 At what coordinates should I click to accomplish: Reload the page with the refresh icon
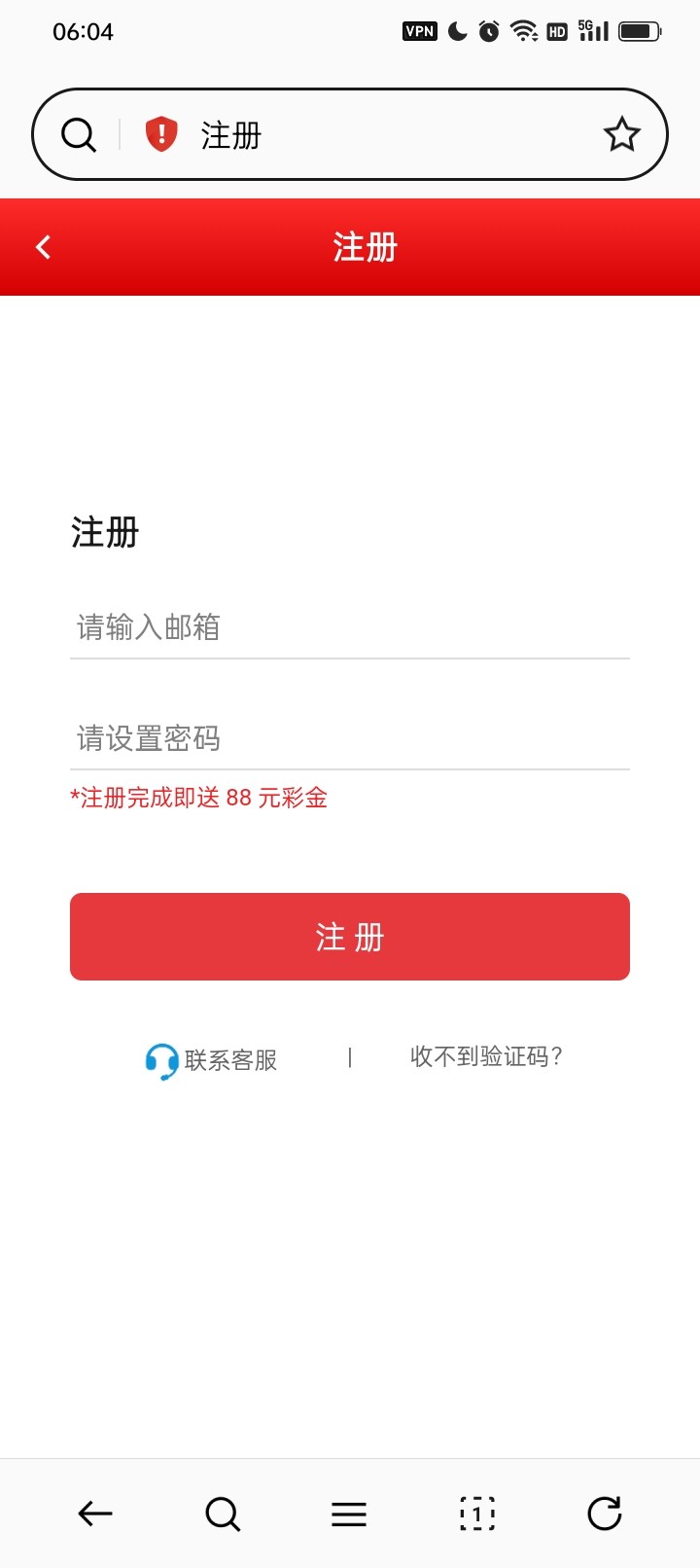pyautogui.click(x=604, y=1514)
